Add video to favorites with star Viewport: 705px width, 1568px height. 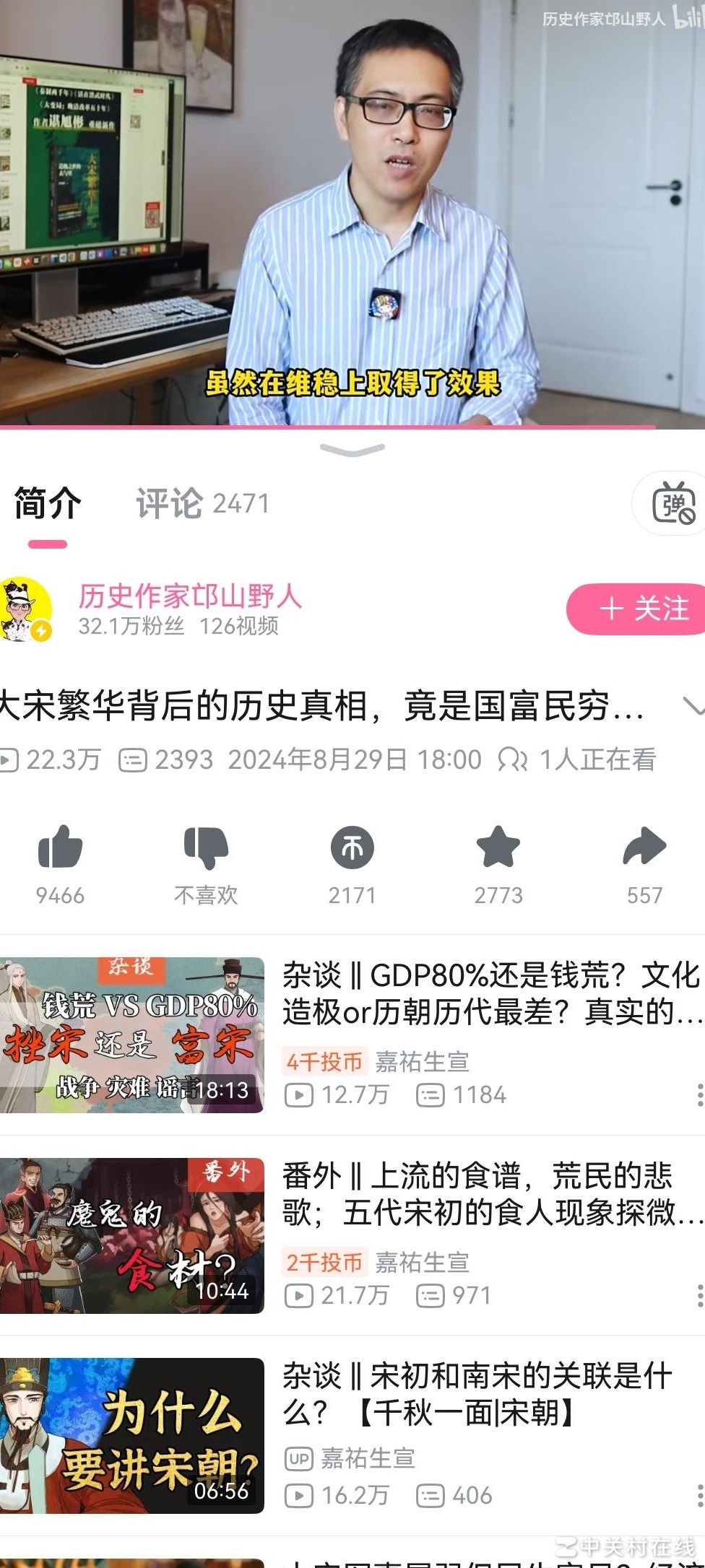coord(498,847)
